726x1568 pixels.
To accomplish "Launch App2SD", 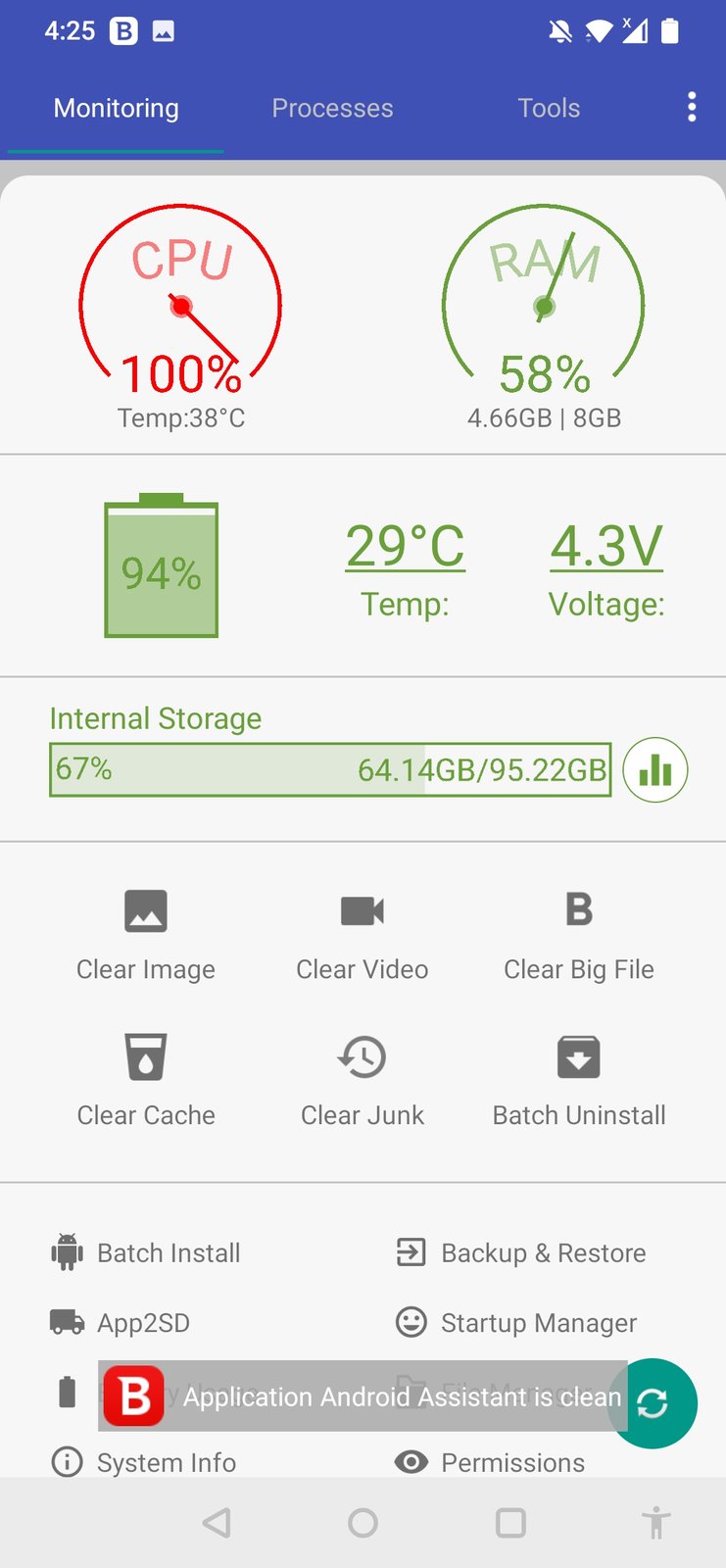I will pyautogui.click(x=121, y=1323).
